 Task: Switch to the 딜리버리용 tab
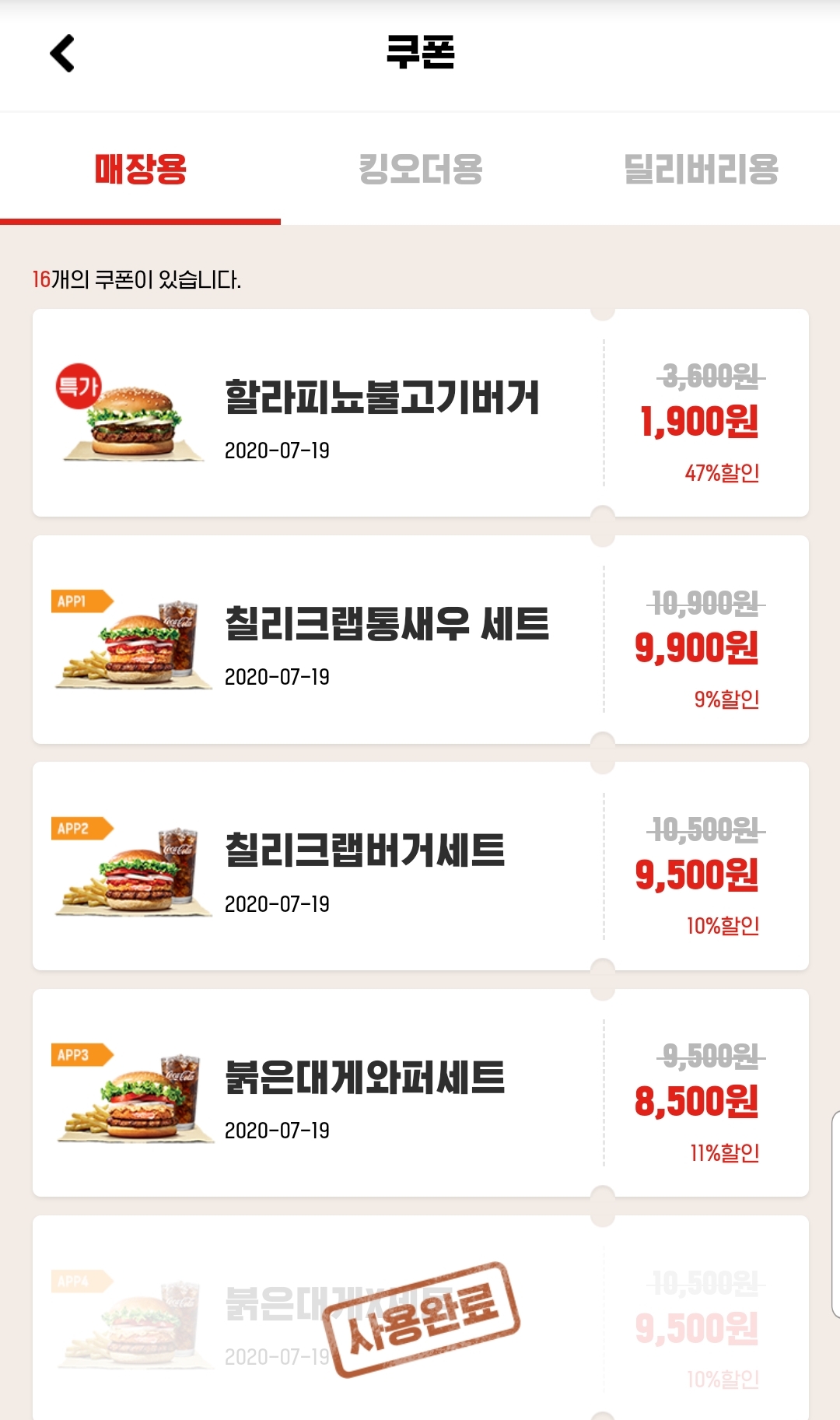pyautogui.click(x=700, y=169)
